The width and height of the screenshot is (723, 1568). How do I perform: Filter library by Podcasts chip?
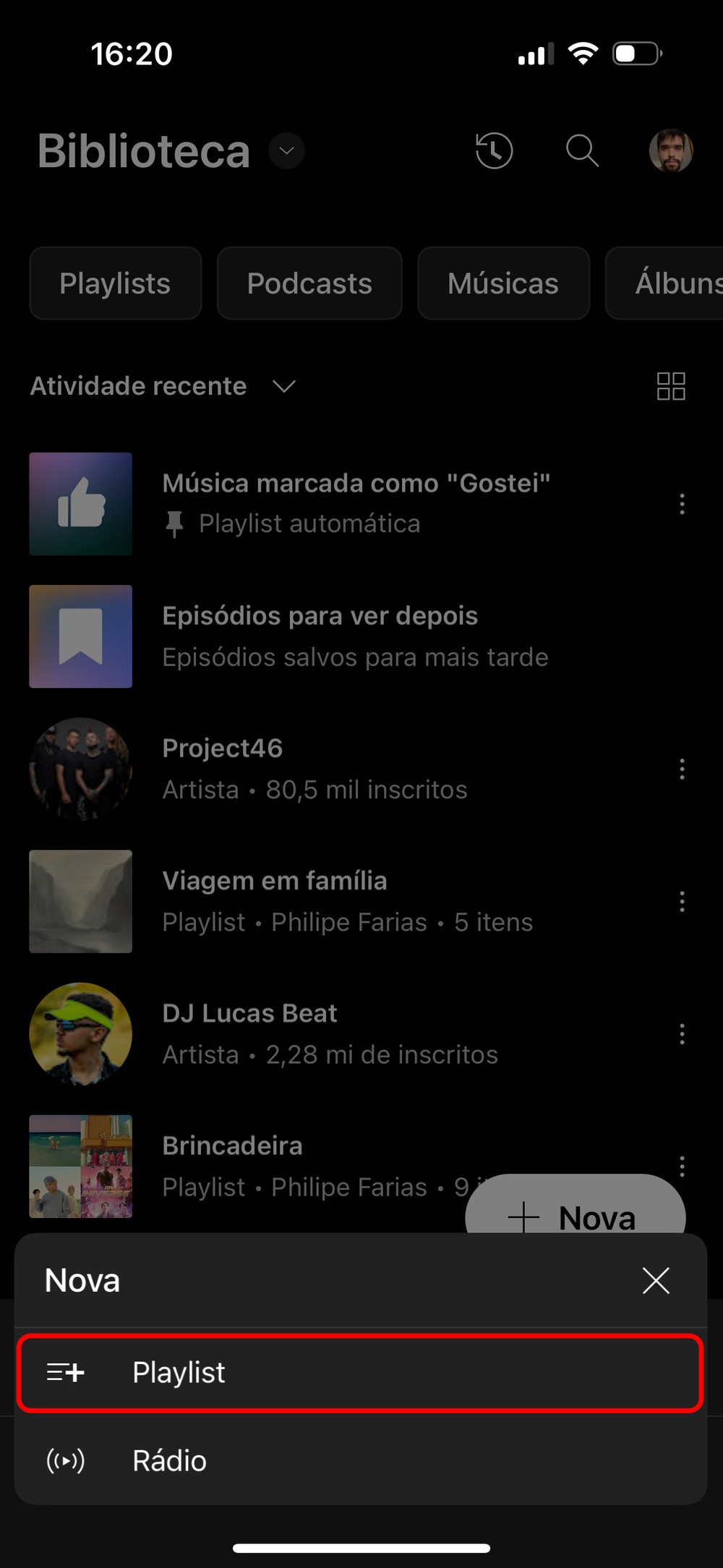click(x=309, y=284)
